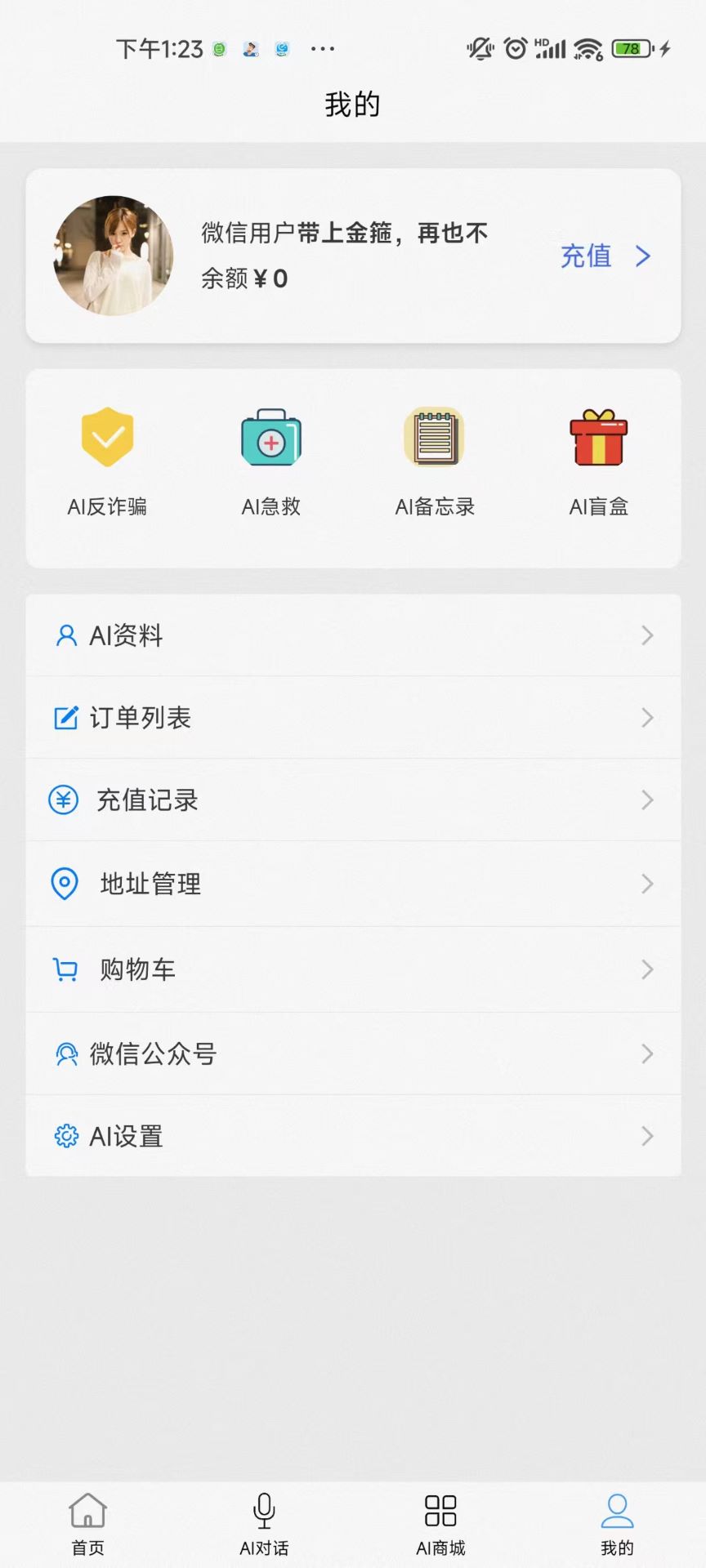Screen dimensions: 706x1568
Task: Click the chevron beside 充值
Action: [643, 256]
